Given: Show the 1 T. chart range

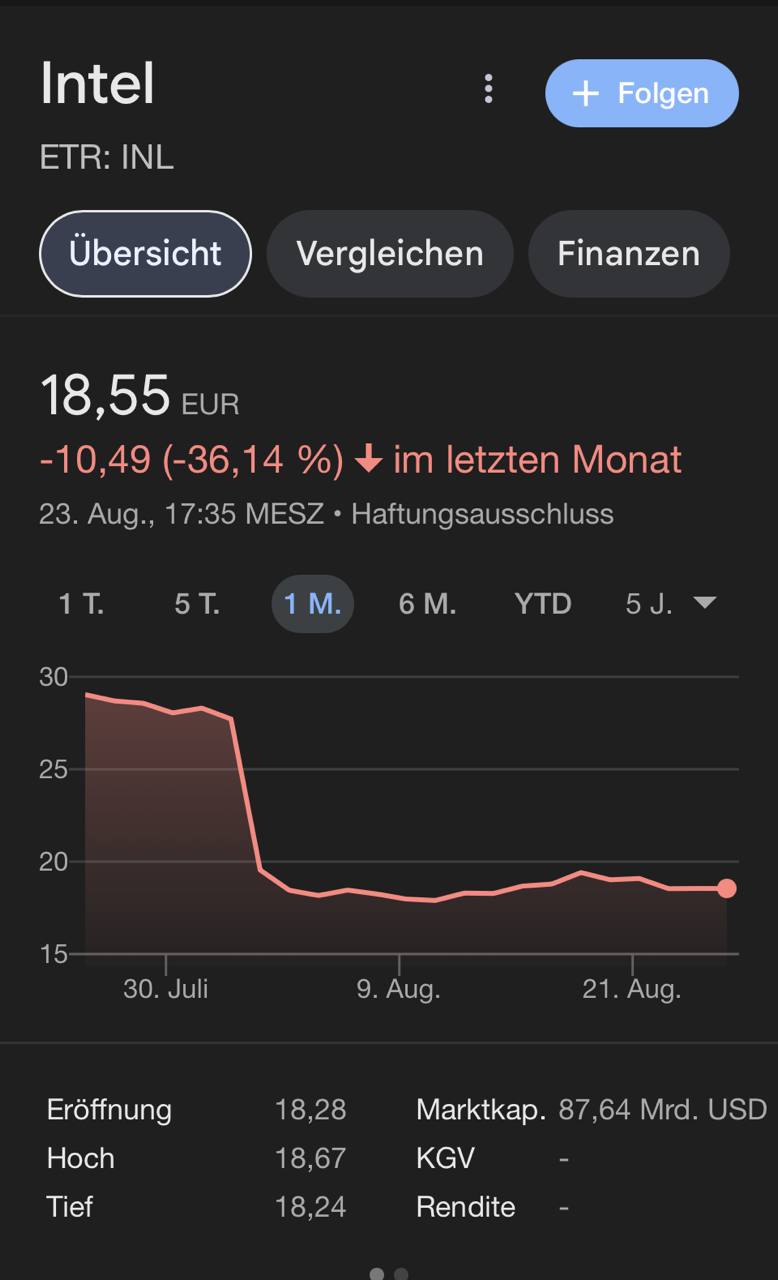Looking at the screenshot, I should click(81, 604).
